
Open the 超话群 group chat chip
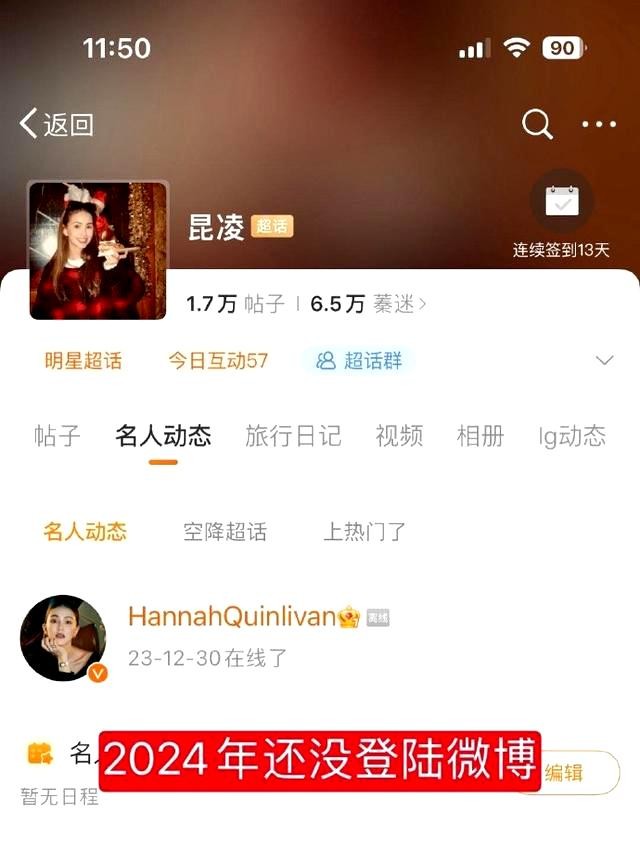[359, 361]
